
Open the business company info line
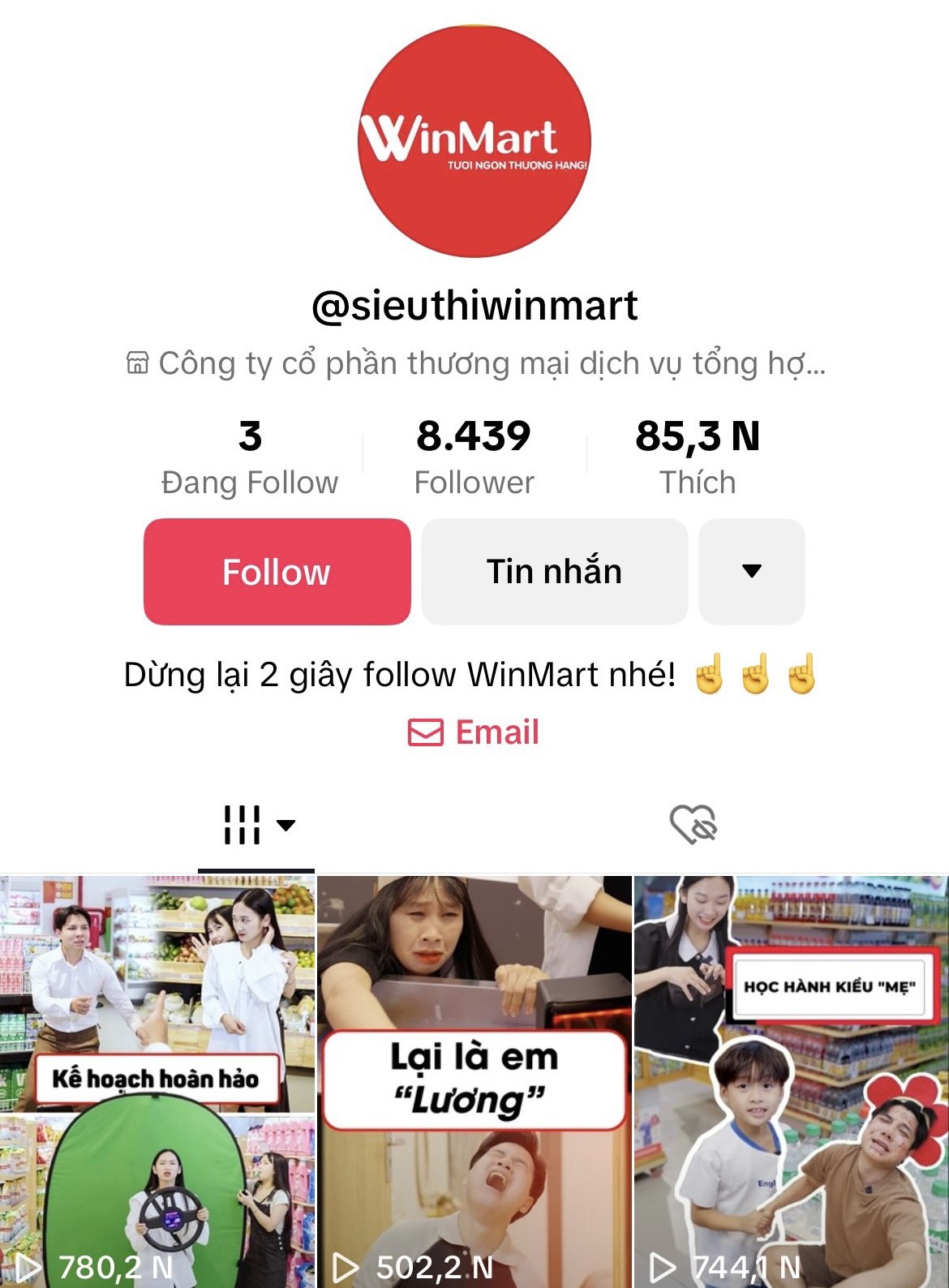(476, 363)
